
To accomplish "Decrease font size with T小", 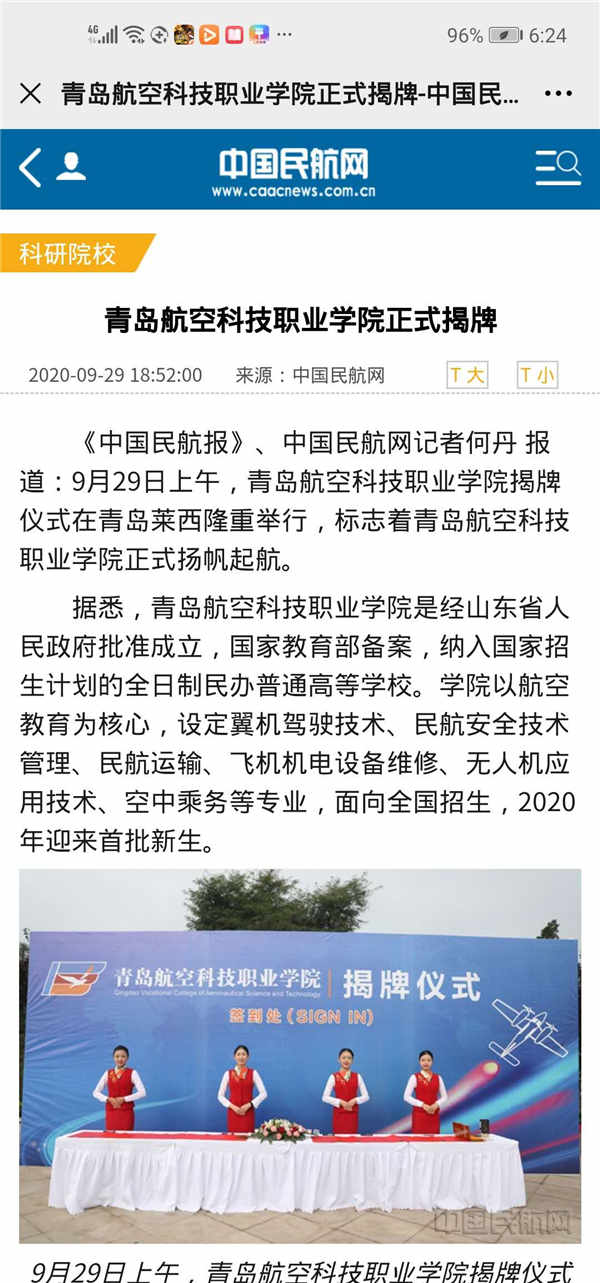I will pyautogui.click(x=537, y=375).
